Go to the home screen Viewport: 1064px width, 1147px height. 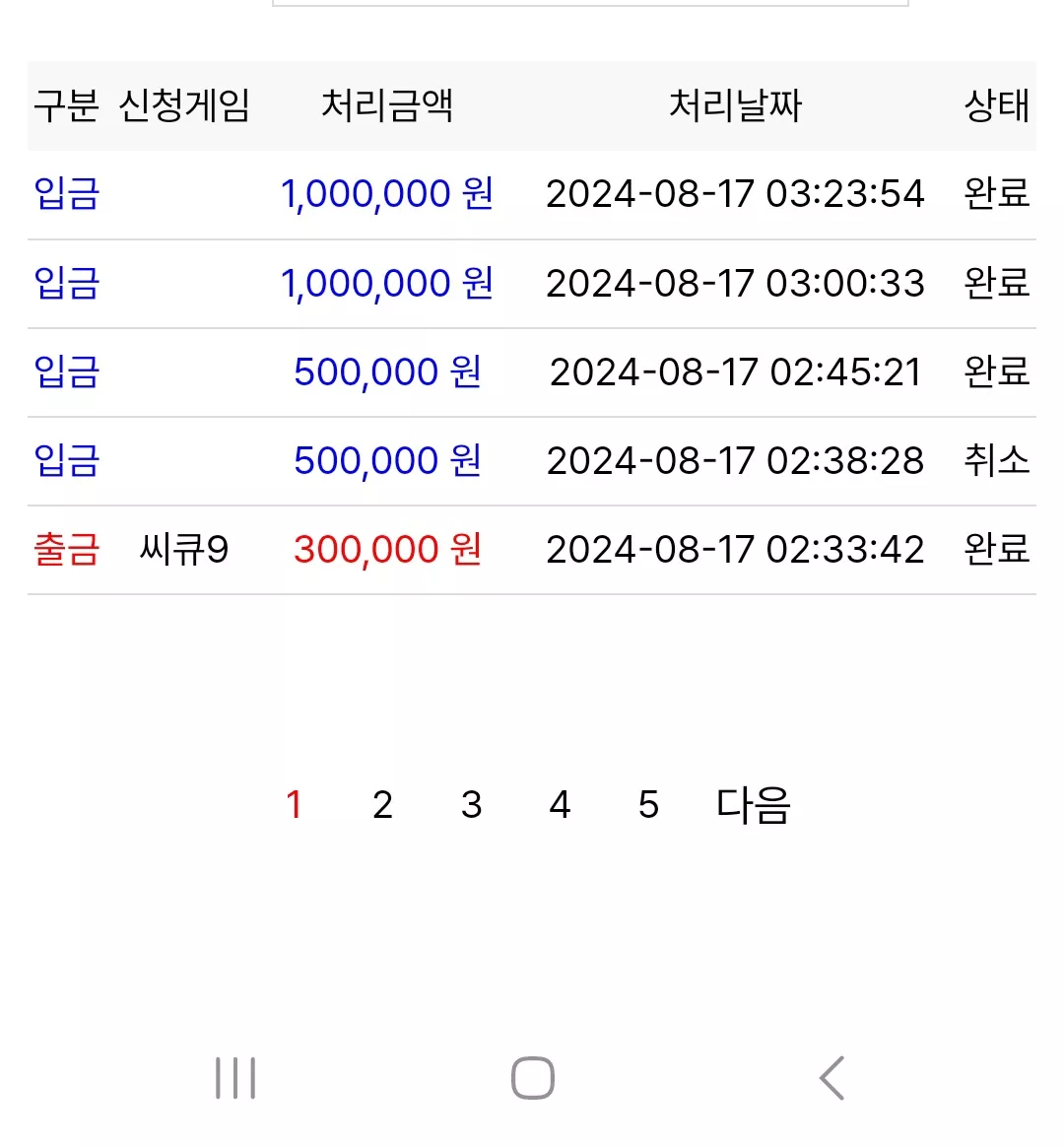(x=532, y=1077)
